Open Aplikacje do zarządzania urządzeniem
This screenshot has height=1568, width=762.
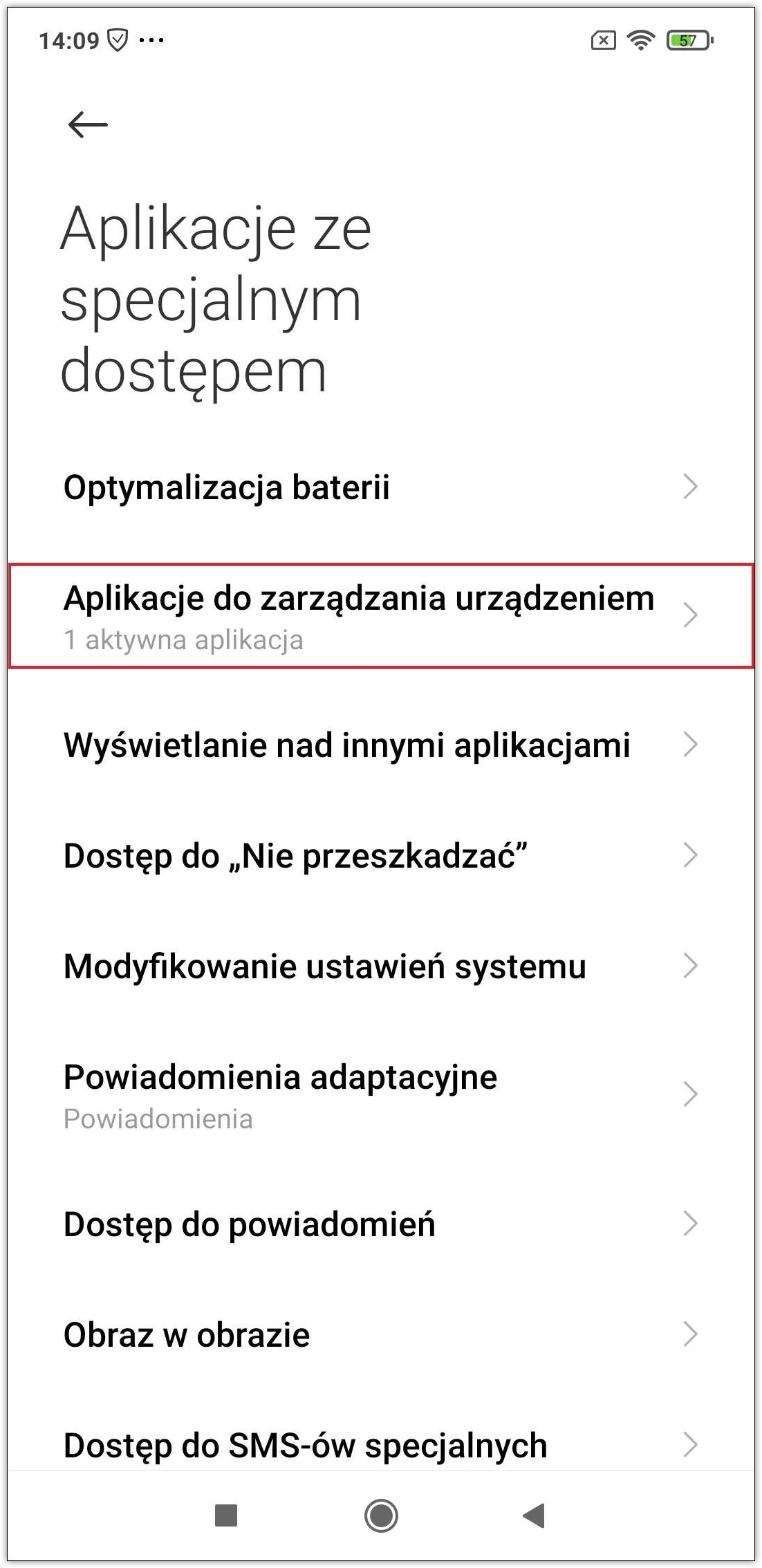pos(380,615)
